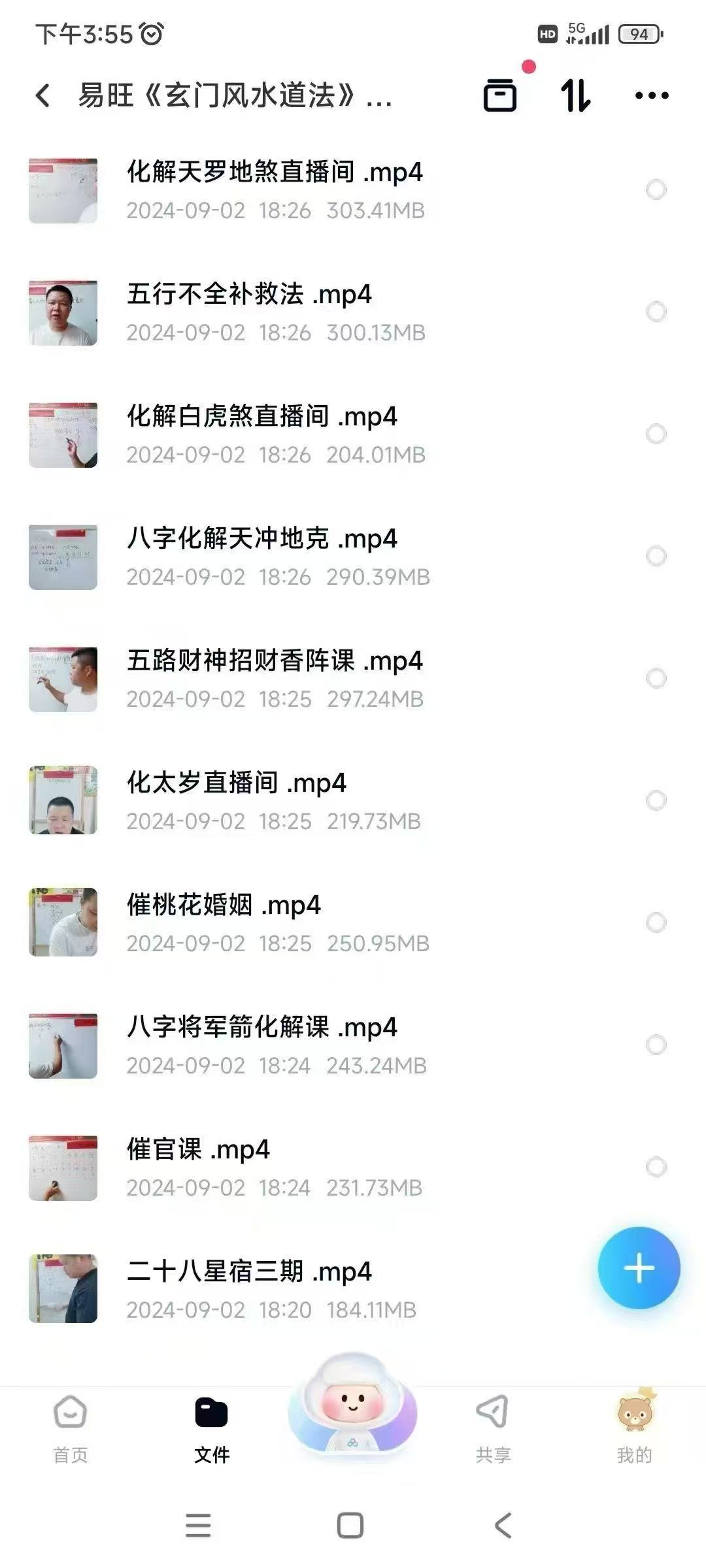Open the file 八字化解天冲地克 .mp4
The width and height of the screenshot is (706, 1568).
261,539
